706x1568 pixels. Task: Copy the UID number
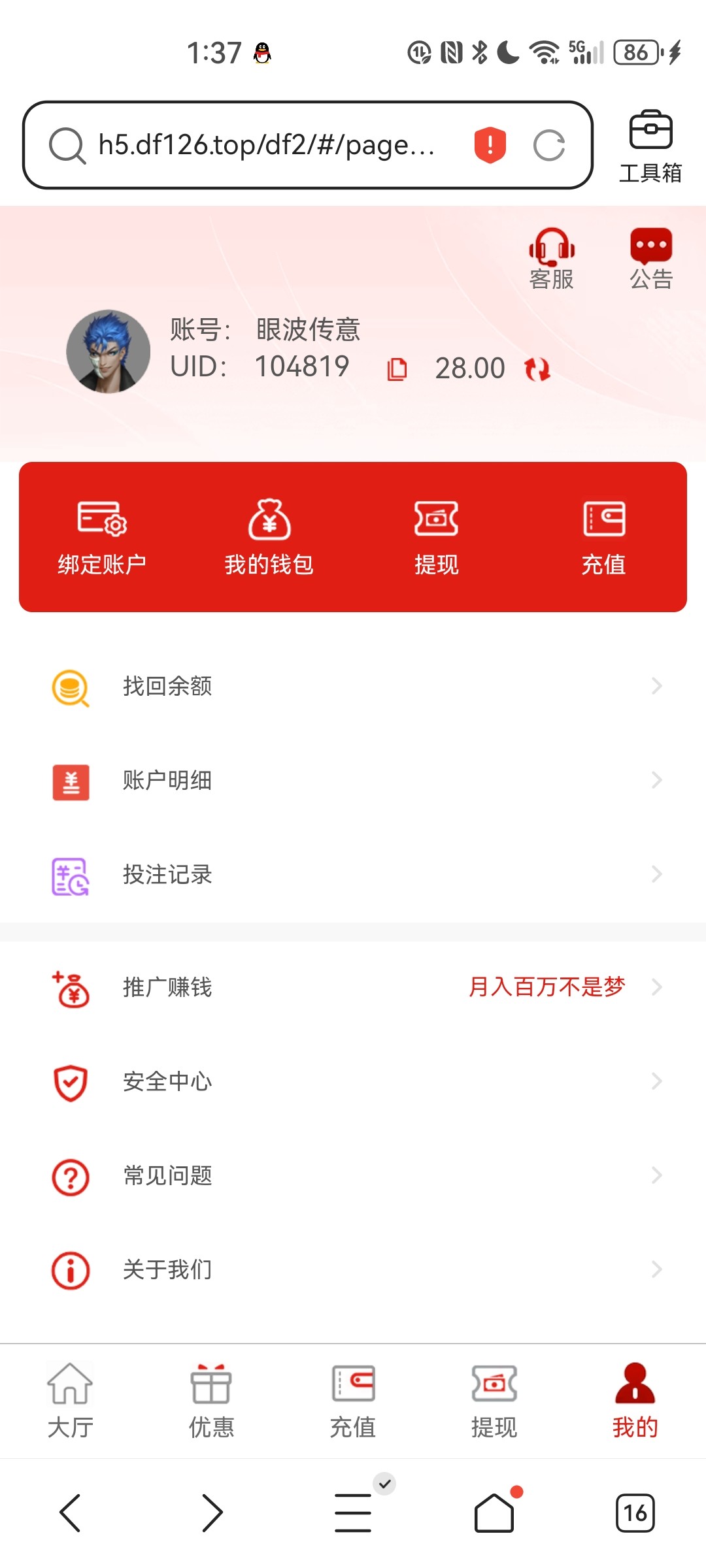point(397,369)
